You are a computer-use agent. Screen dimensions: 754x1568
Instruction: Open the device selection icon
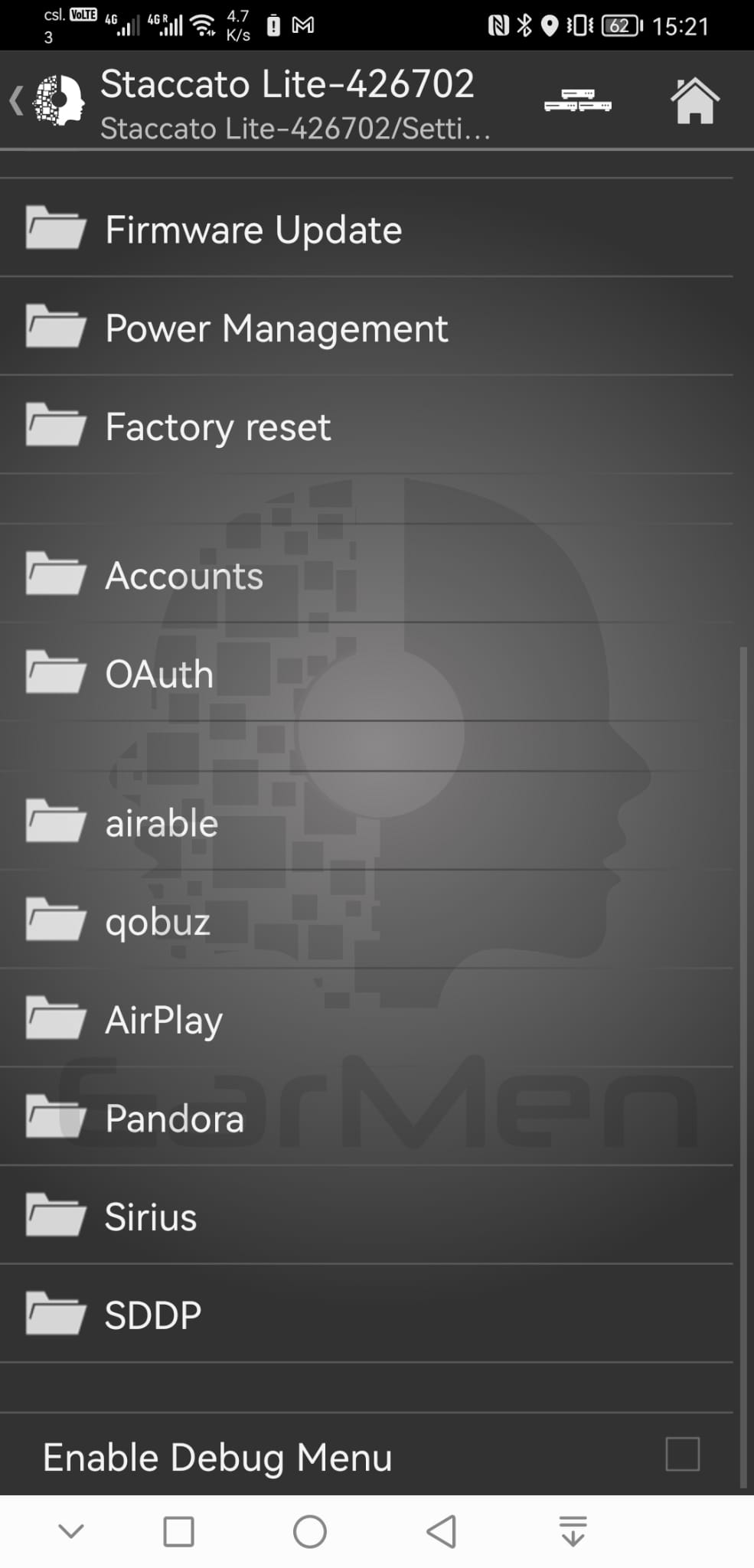(x=578, y=101)
